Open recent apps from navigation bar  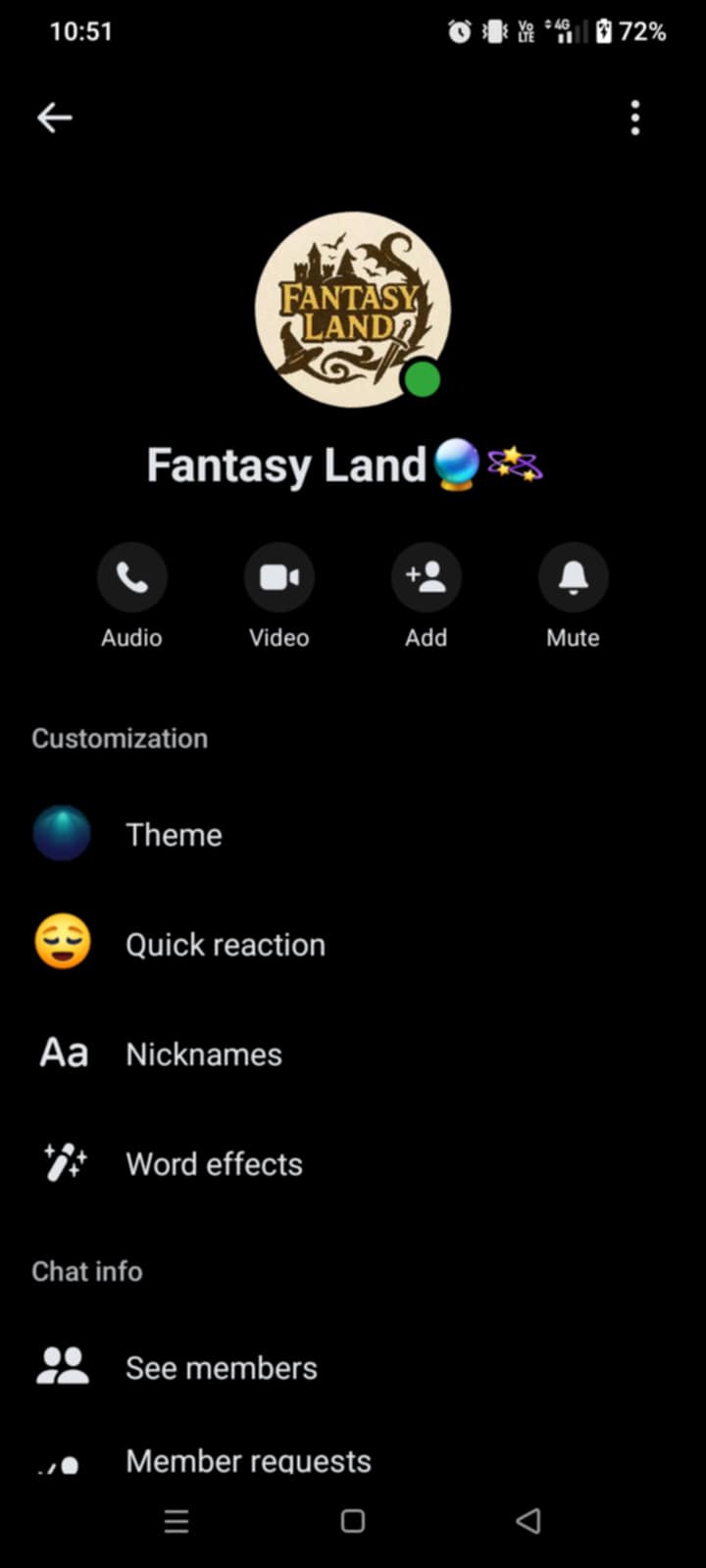176,1521
